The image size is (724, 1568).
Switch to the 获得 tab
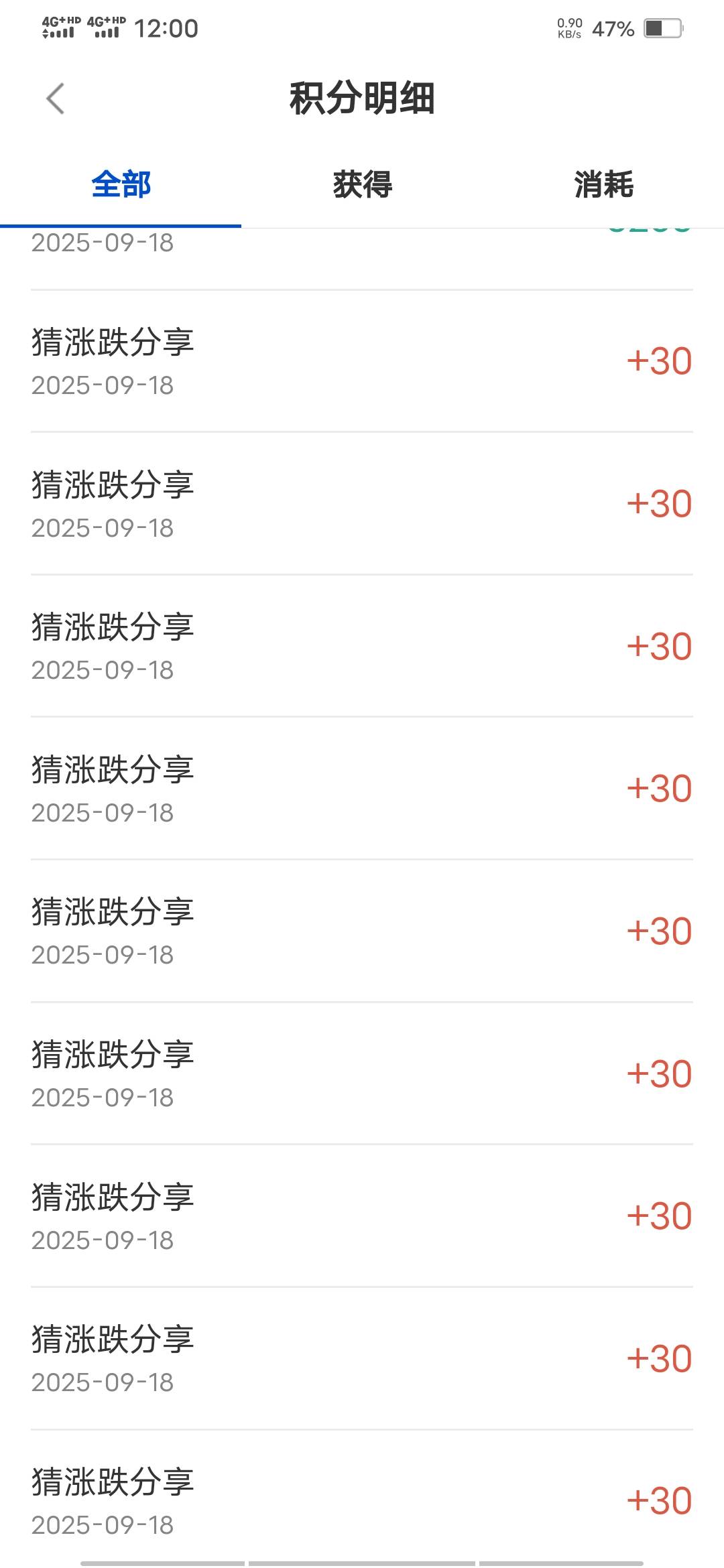[362, 184]
